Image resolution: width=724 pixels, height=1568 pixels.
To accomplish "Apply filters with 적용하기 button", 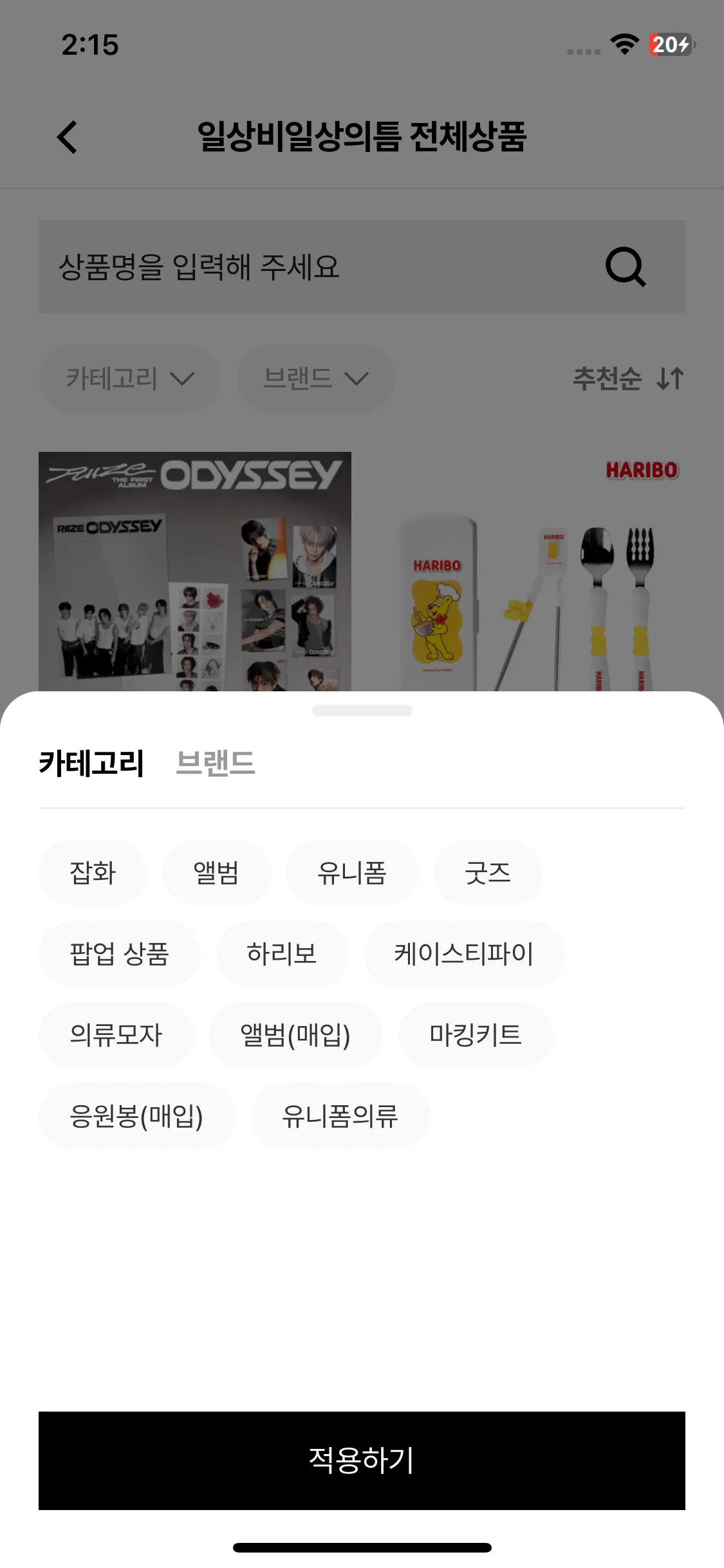I will point(362,1461).
